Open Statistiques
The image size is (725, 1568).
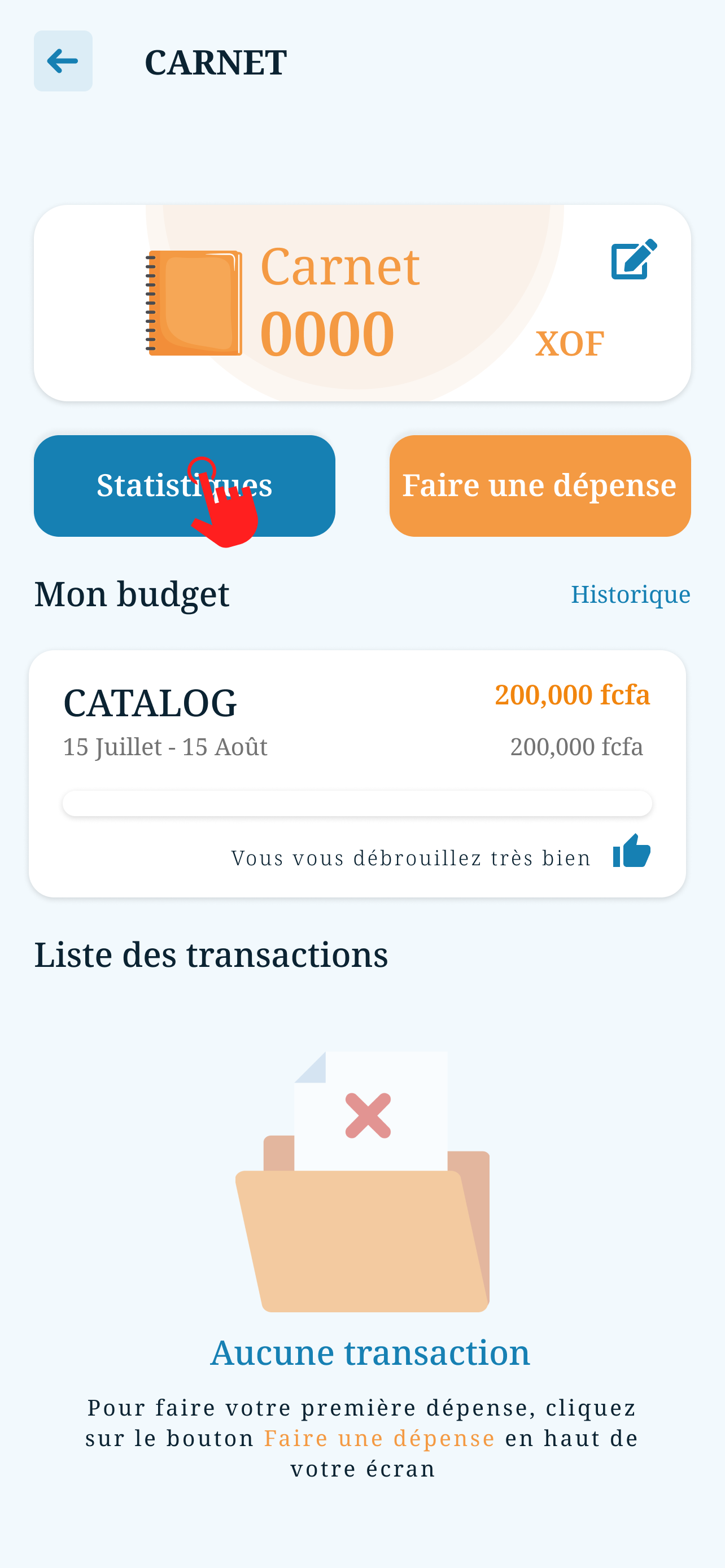click(x=185, y=486)
